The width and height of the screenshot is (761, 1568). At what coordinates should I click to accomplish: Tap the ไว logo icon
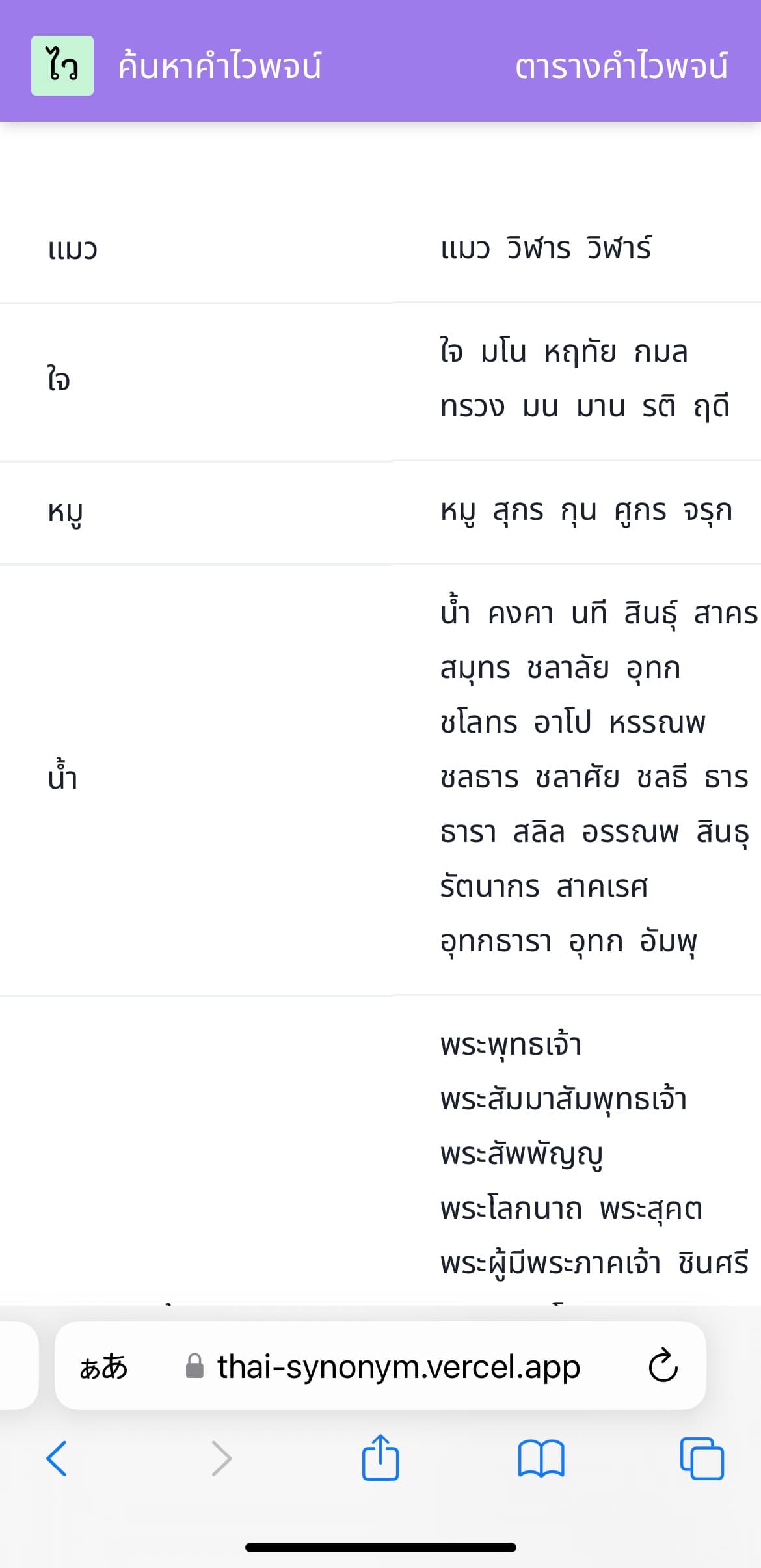[62, 66]
